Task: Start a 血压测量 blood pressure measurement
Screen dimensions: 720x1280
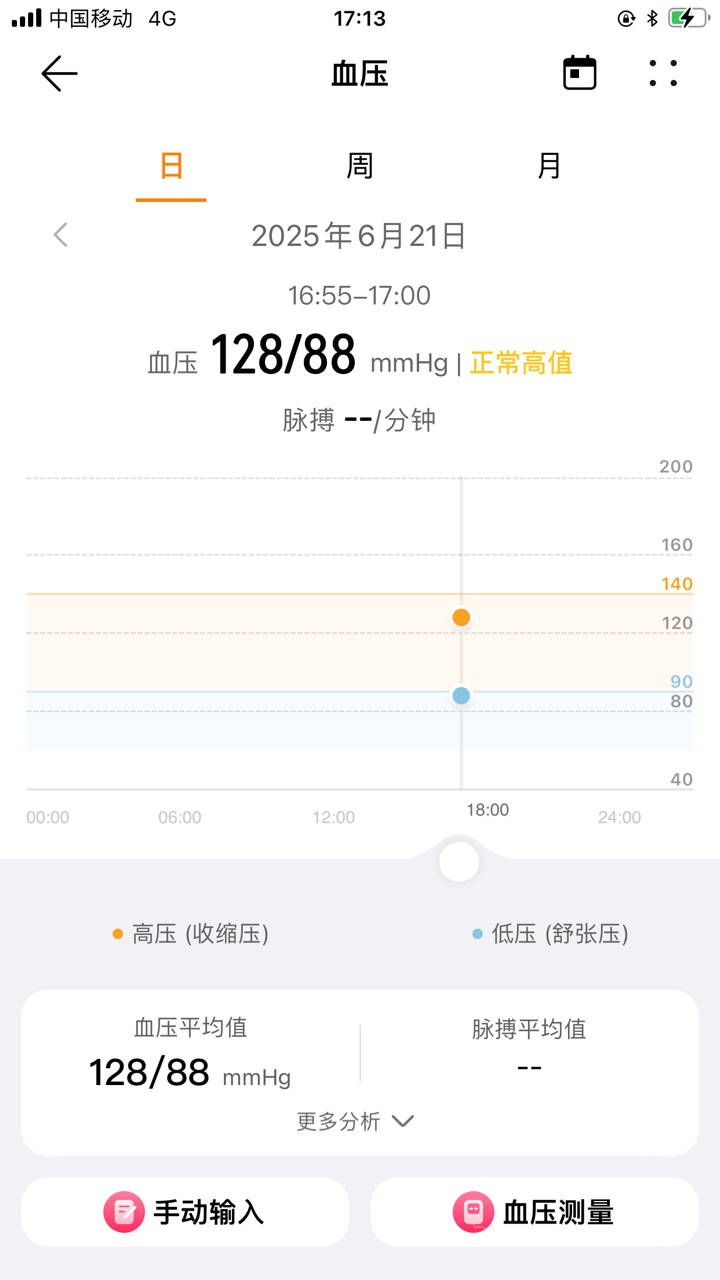Action: (534, 1212)
